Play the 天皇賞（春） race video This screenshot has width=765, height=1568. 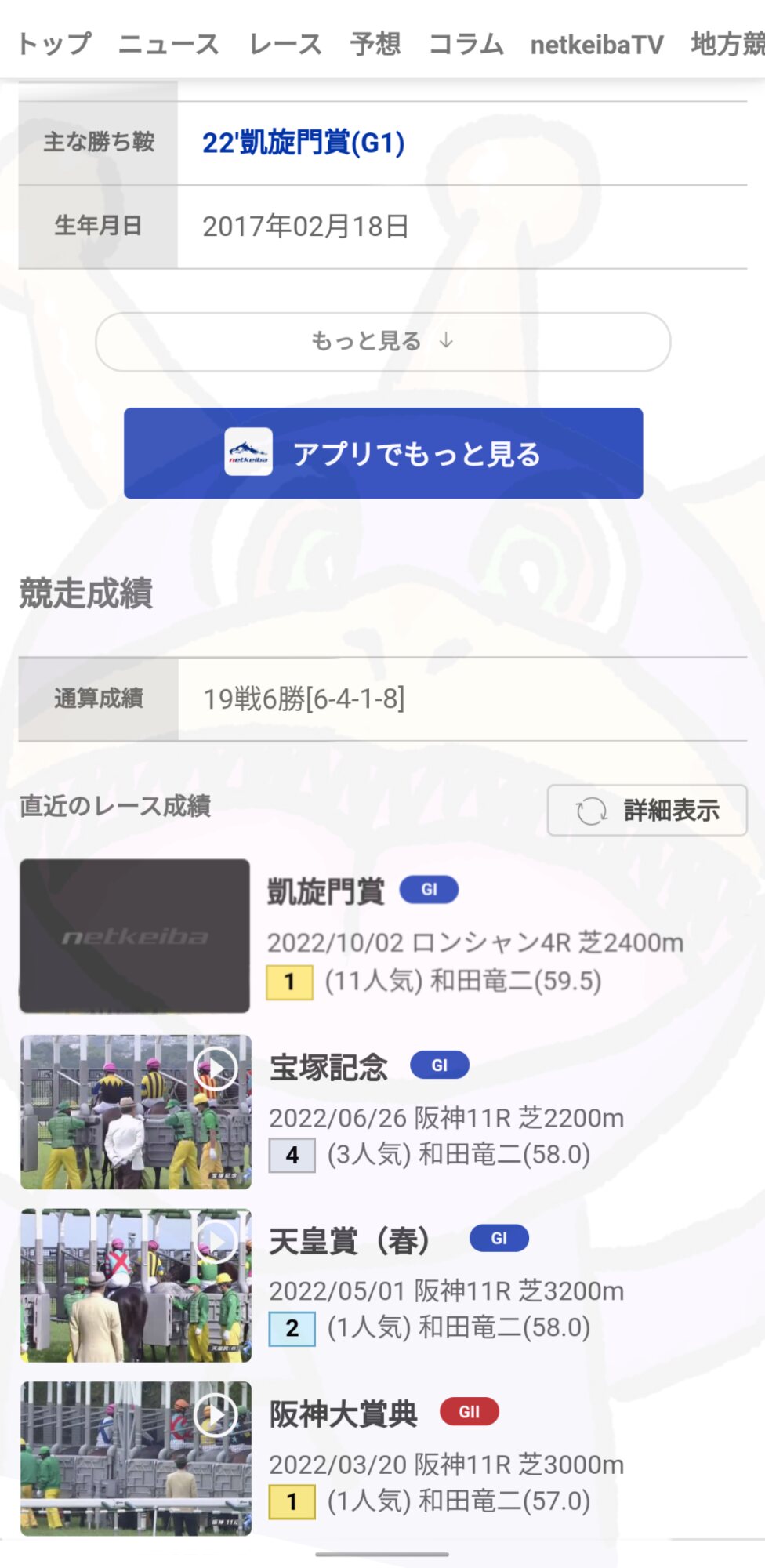136,1285
